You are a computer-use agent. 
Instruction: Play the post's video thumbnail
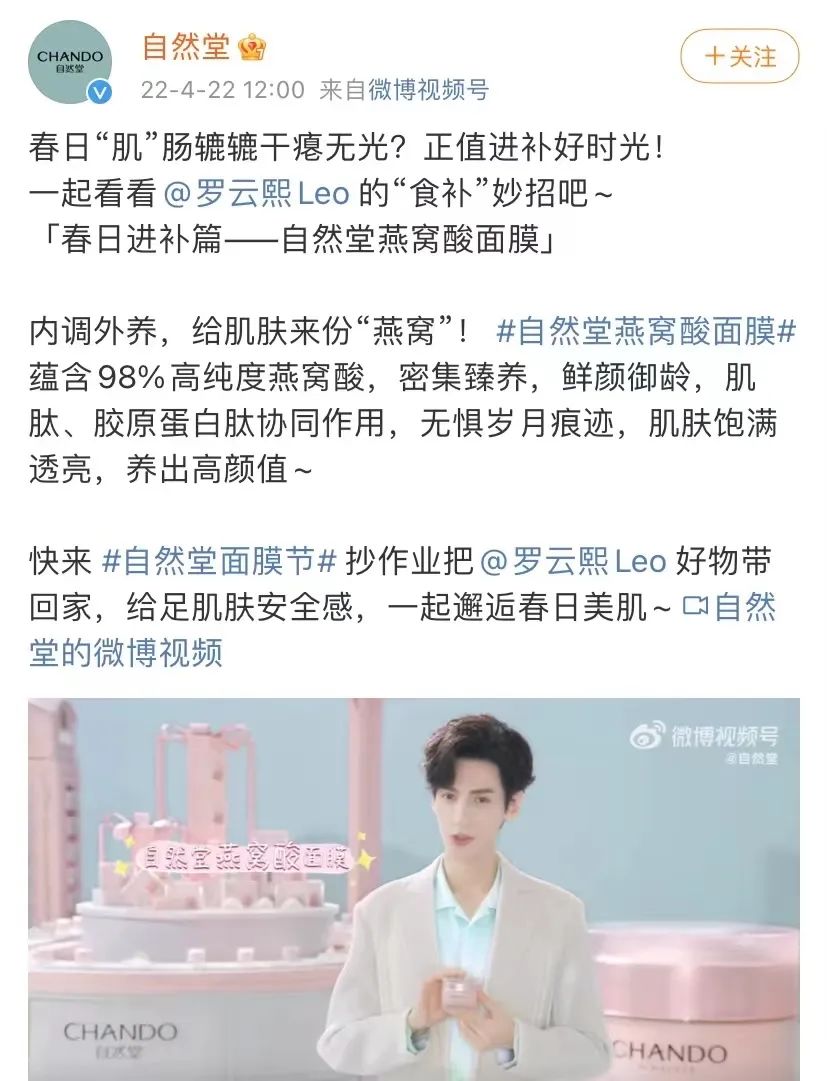413,888
